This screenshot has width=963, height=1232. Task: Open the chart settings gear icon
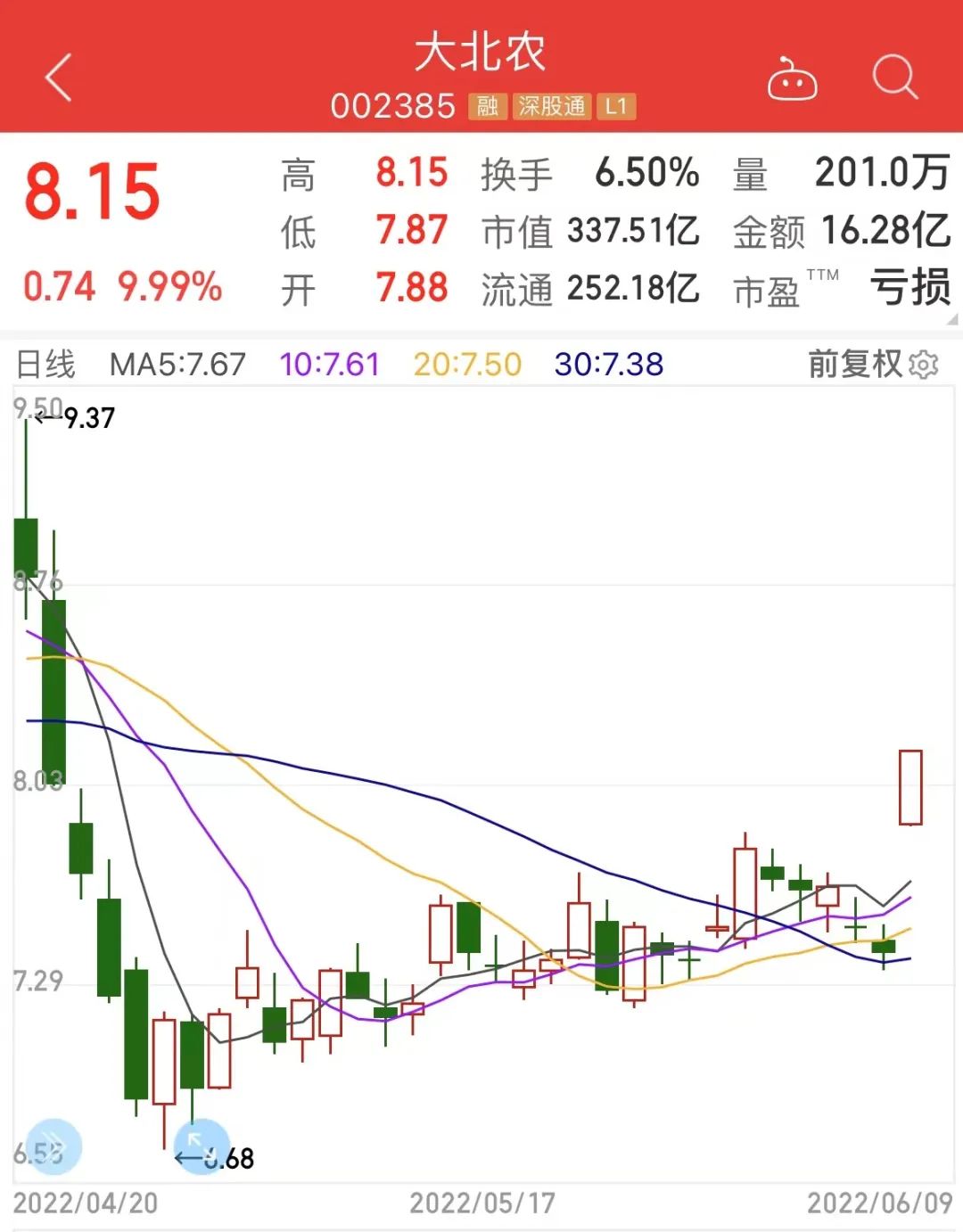[x=925, y=365]
